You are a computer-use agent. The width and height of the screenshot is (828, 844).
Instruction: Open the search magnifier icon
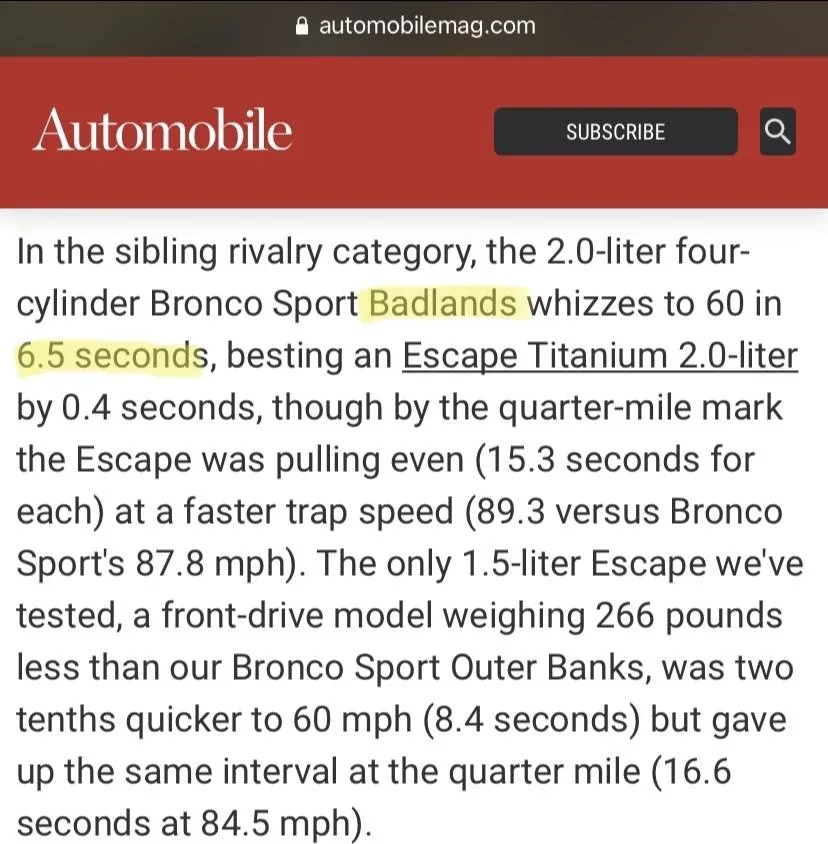pos(777,131)
